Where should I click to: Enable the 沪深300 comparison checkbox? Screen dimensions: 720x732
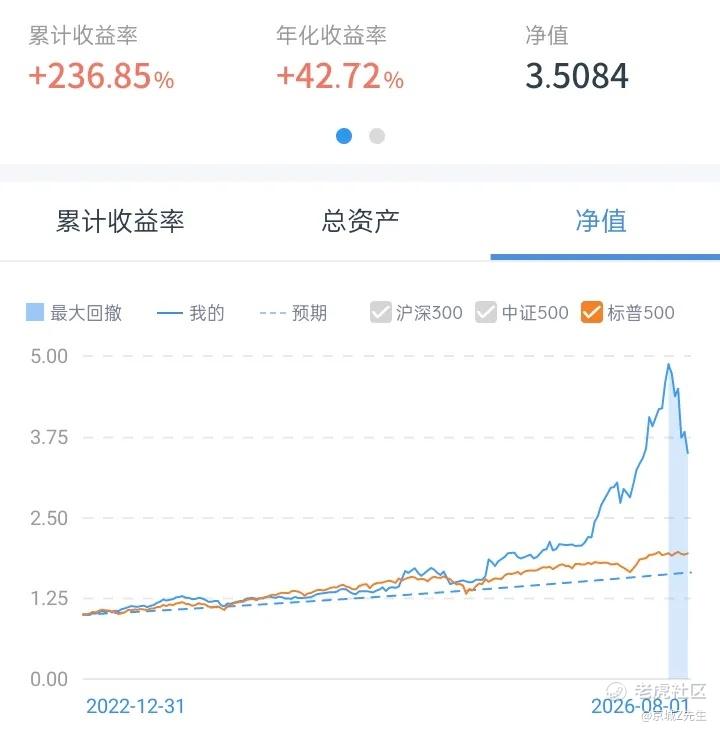point(381,312)
